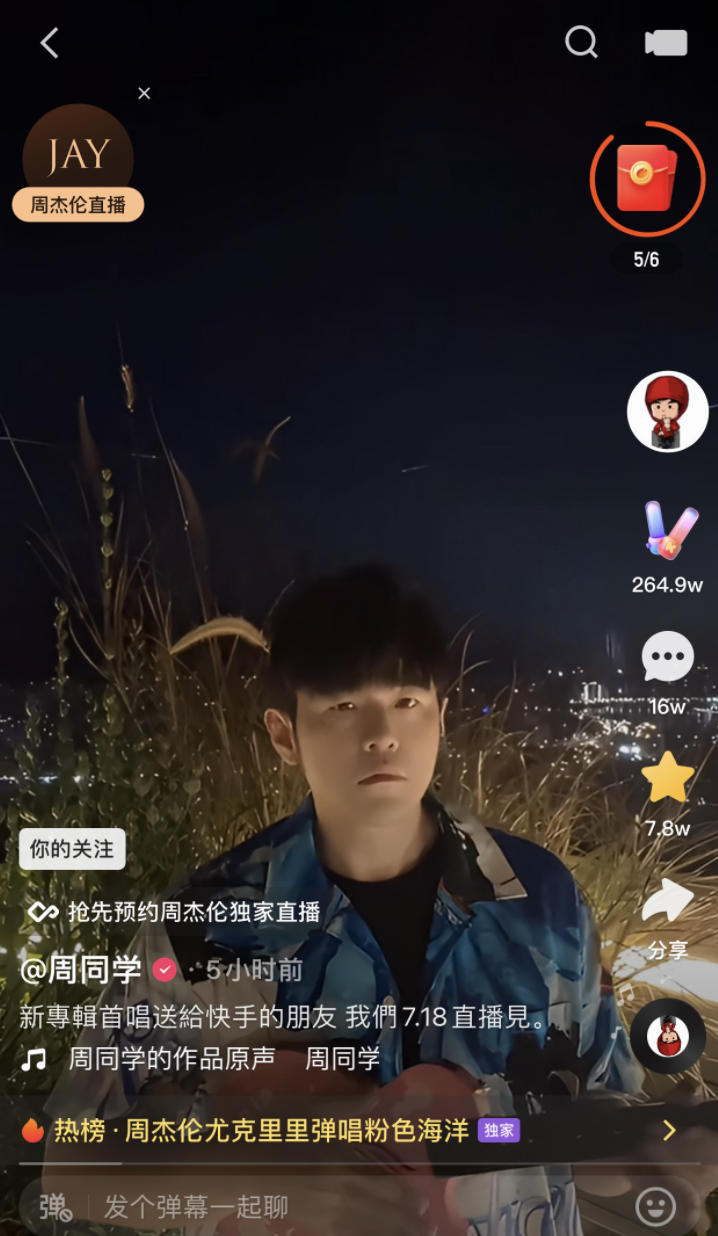718x1236 pixels.
Task: Dismiss the JAY live badge
Action: pyautogui.click(x=144, y=93)
